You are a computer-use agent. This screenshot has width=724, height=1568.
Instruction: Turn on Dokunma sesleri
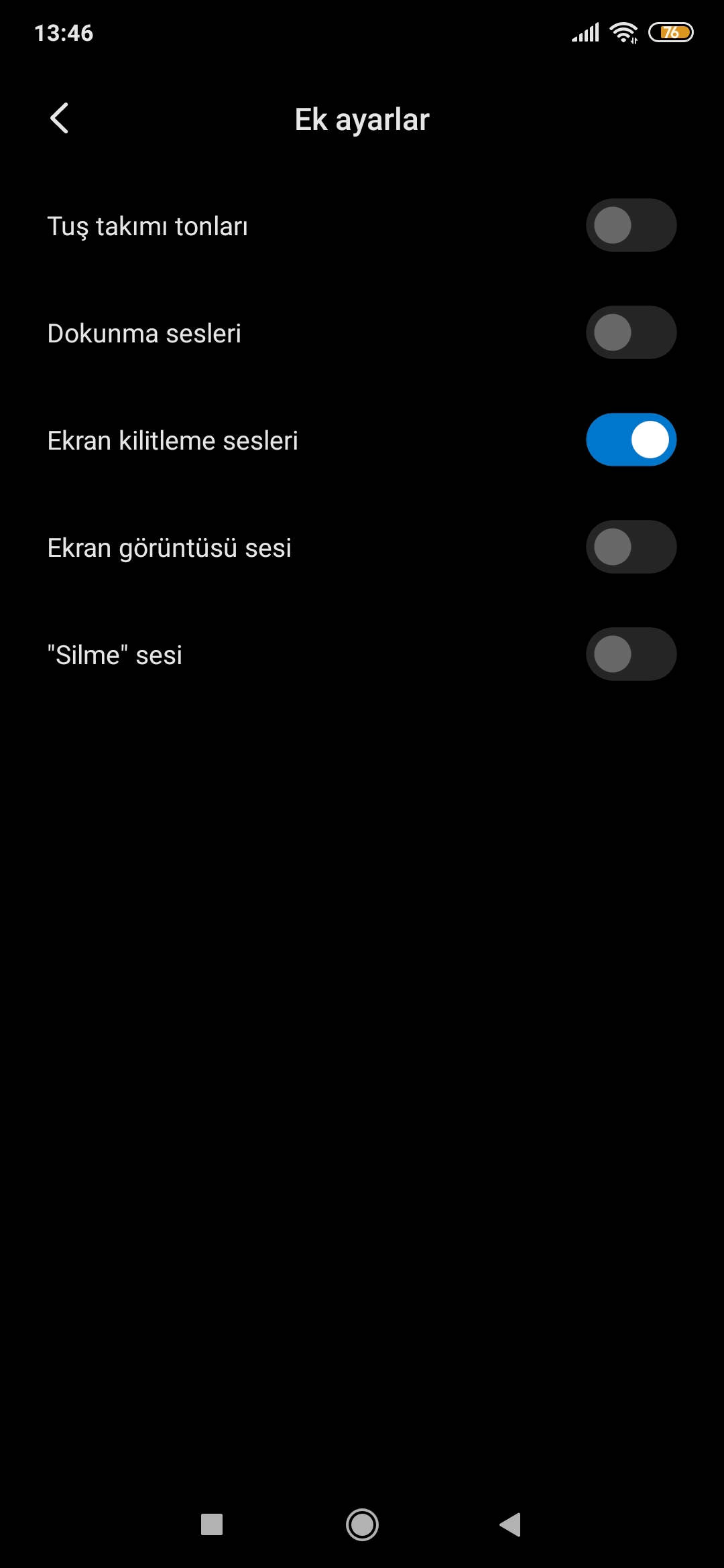coord(631,332)
